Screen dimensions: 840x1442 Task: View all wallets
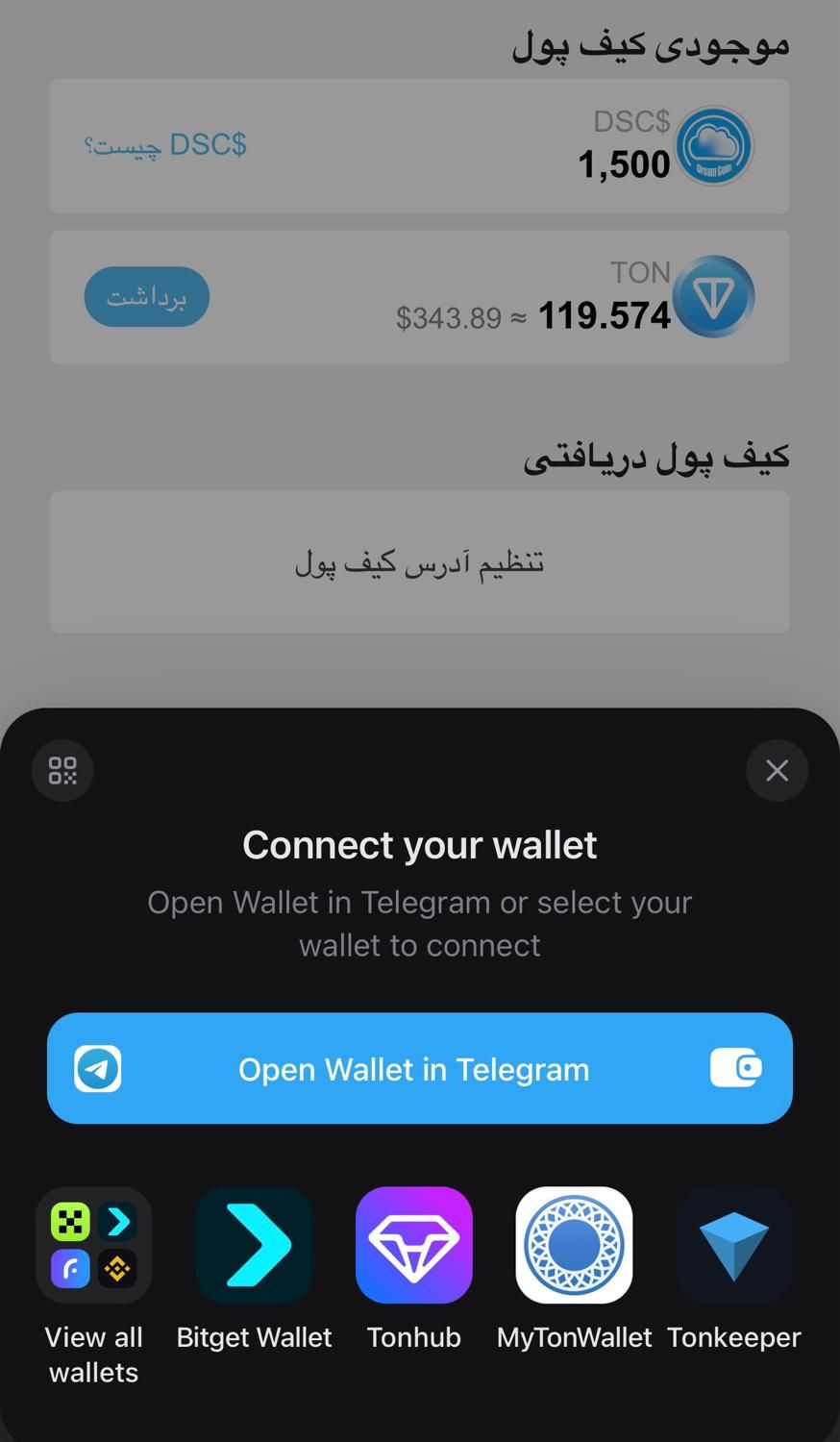tap(94, 1246)
